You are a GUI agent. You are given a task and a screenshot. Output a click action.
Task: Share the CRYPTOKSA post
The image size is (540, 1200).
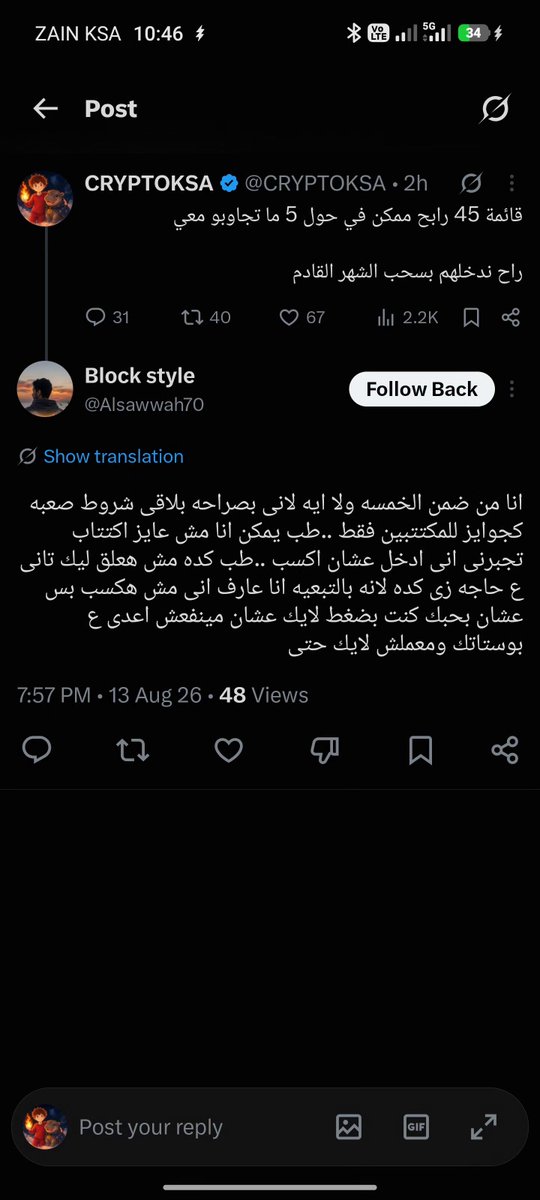[510, 317]
